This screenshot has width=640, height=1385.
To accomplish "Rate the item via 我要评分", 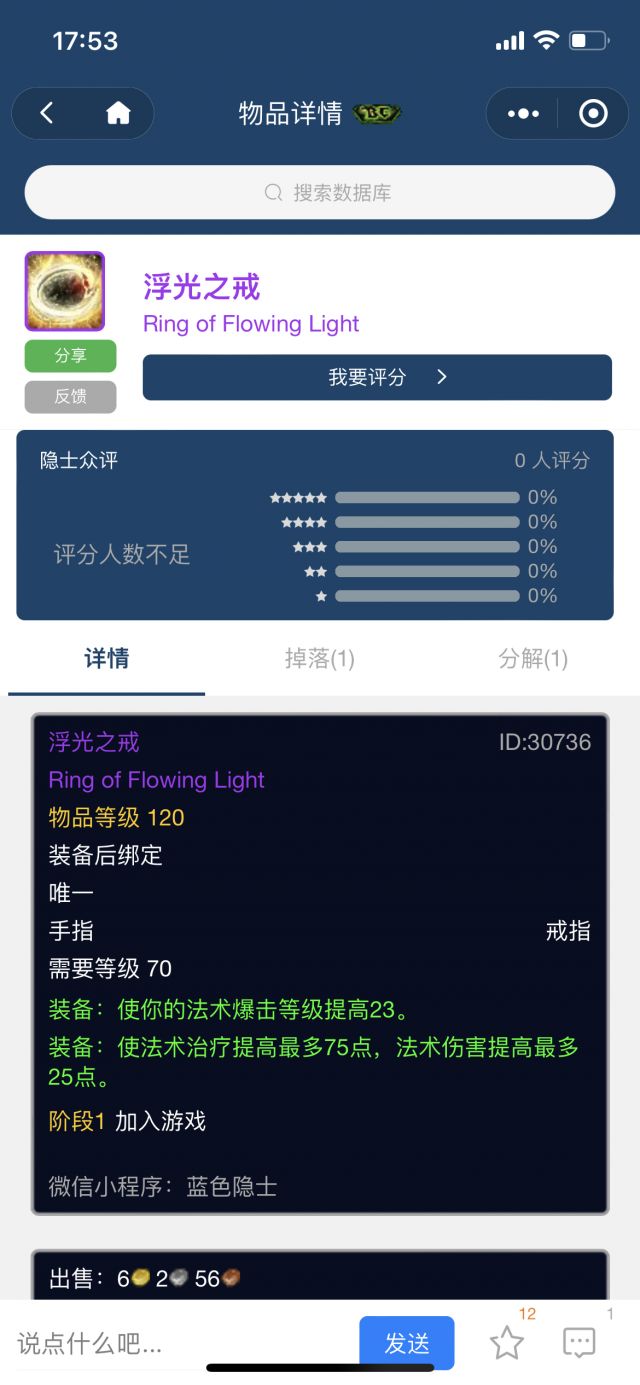I will tap(377, 377).
